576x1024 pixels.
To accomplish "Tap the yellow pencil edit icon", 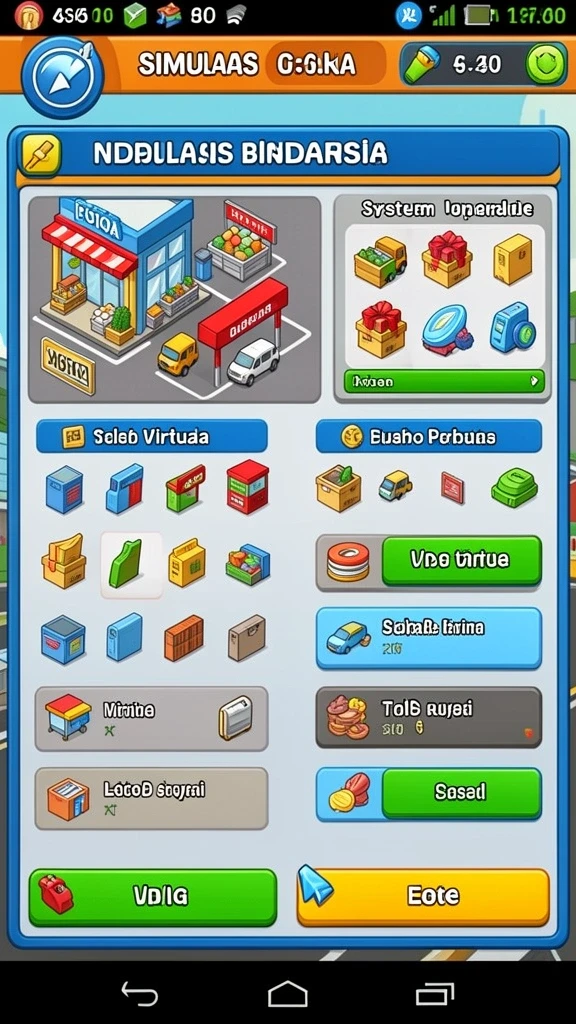I will [x=42, y=155].
